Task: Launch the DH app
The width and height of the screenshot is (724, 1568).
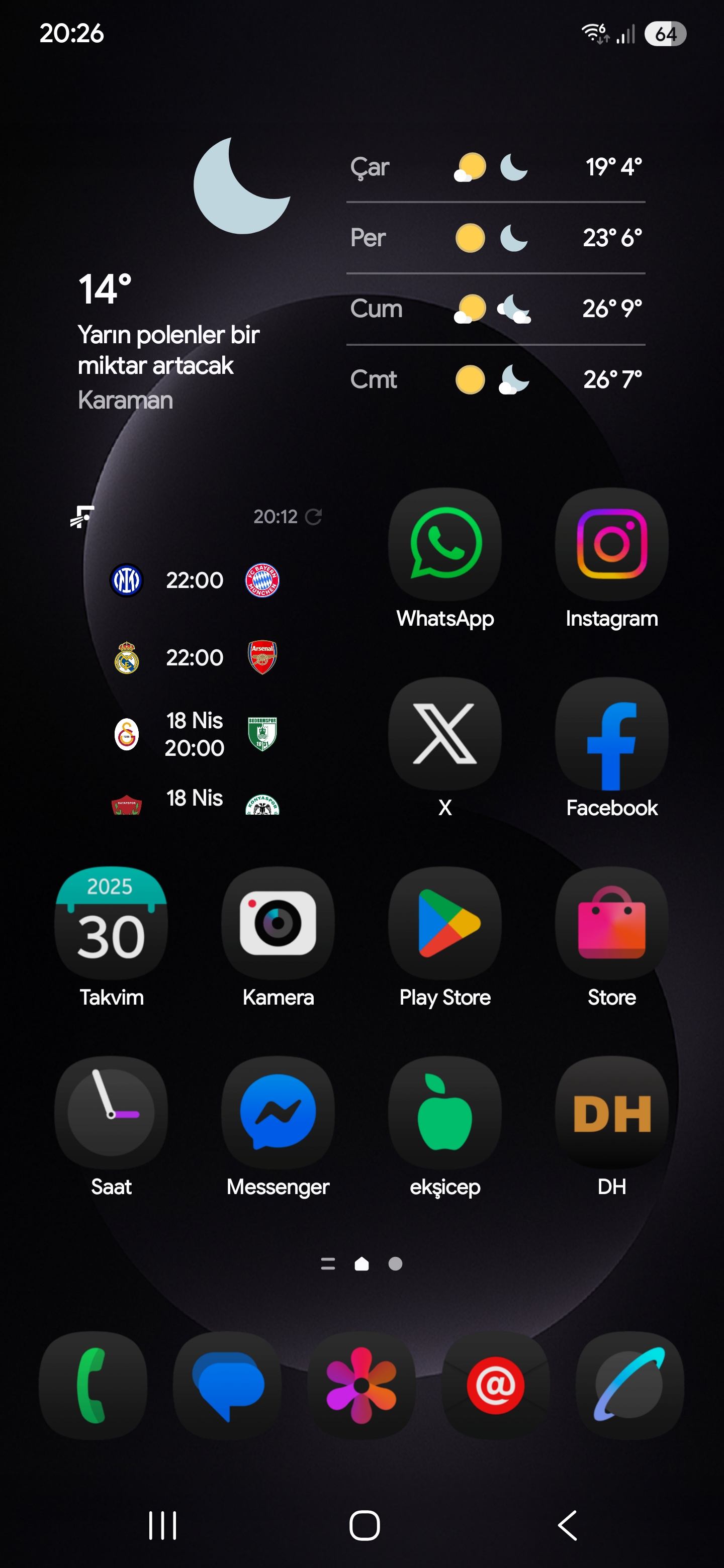Action: pos(611,1112)
